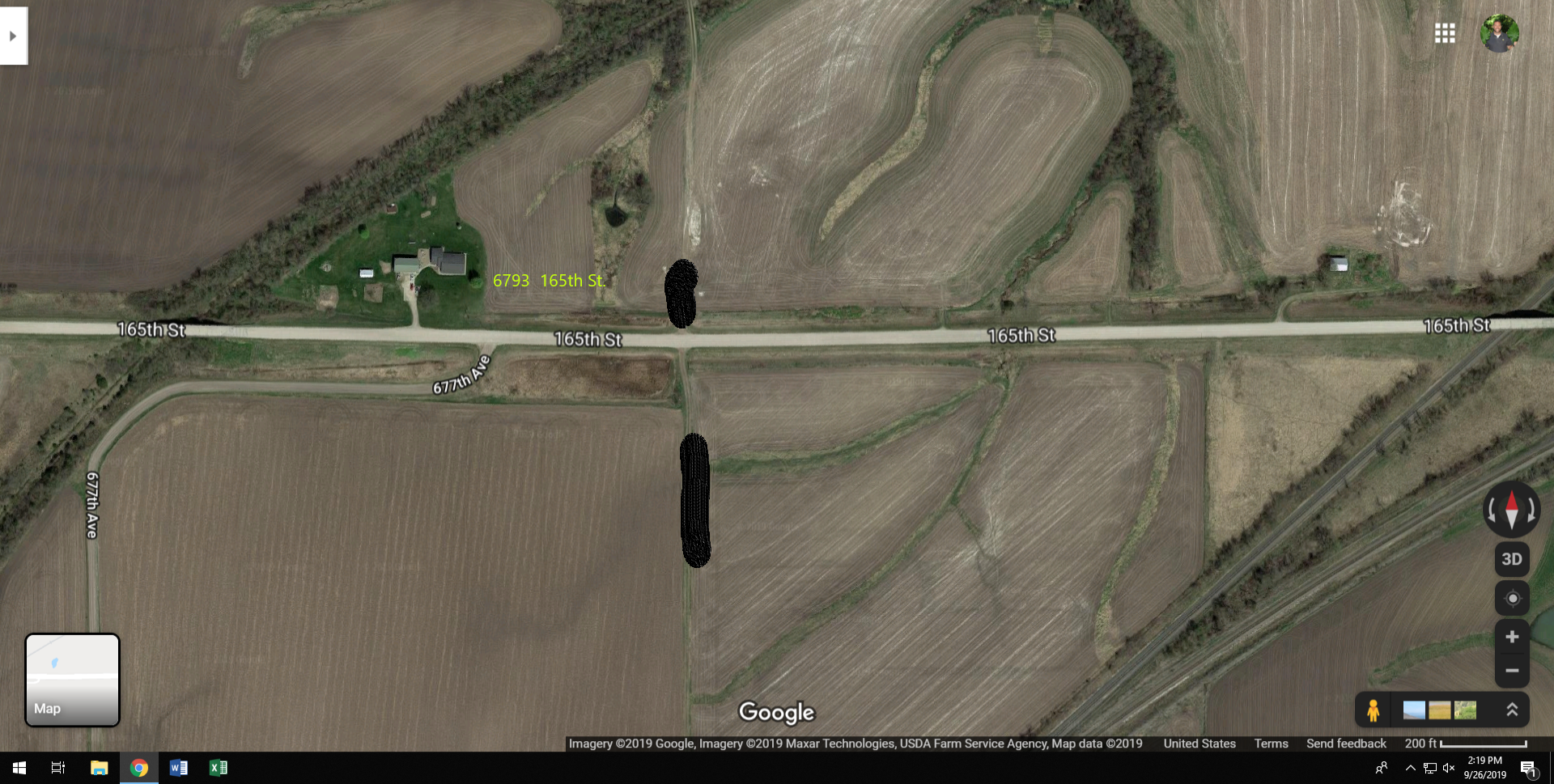This screenshot has height=784, width=1554.
Task: Open the Terms link
Action: point(1271,744)
